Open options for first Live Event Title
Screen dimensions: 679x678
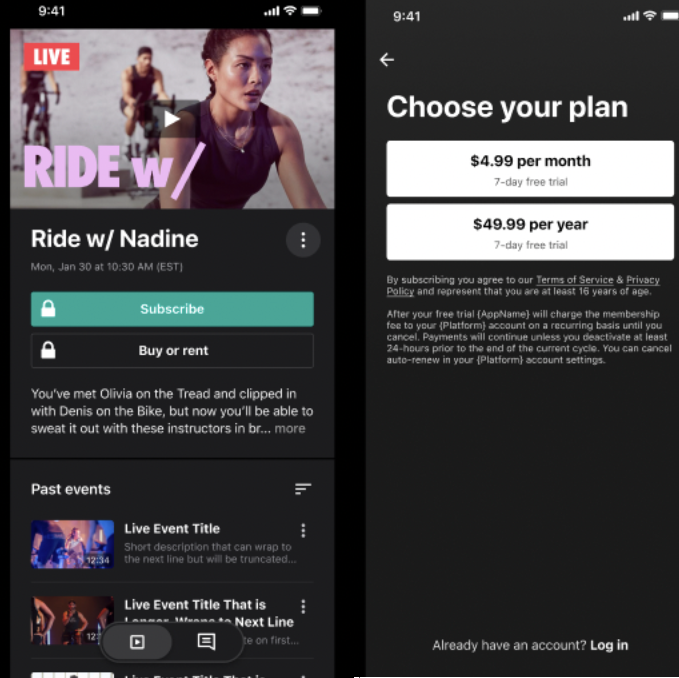tap(303, 531)
